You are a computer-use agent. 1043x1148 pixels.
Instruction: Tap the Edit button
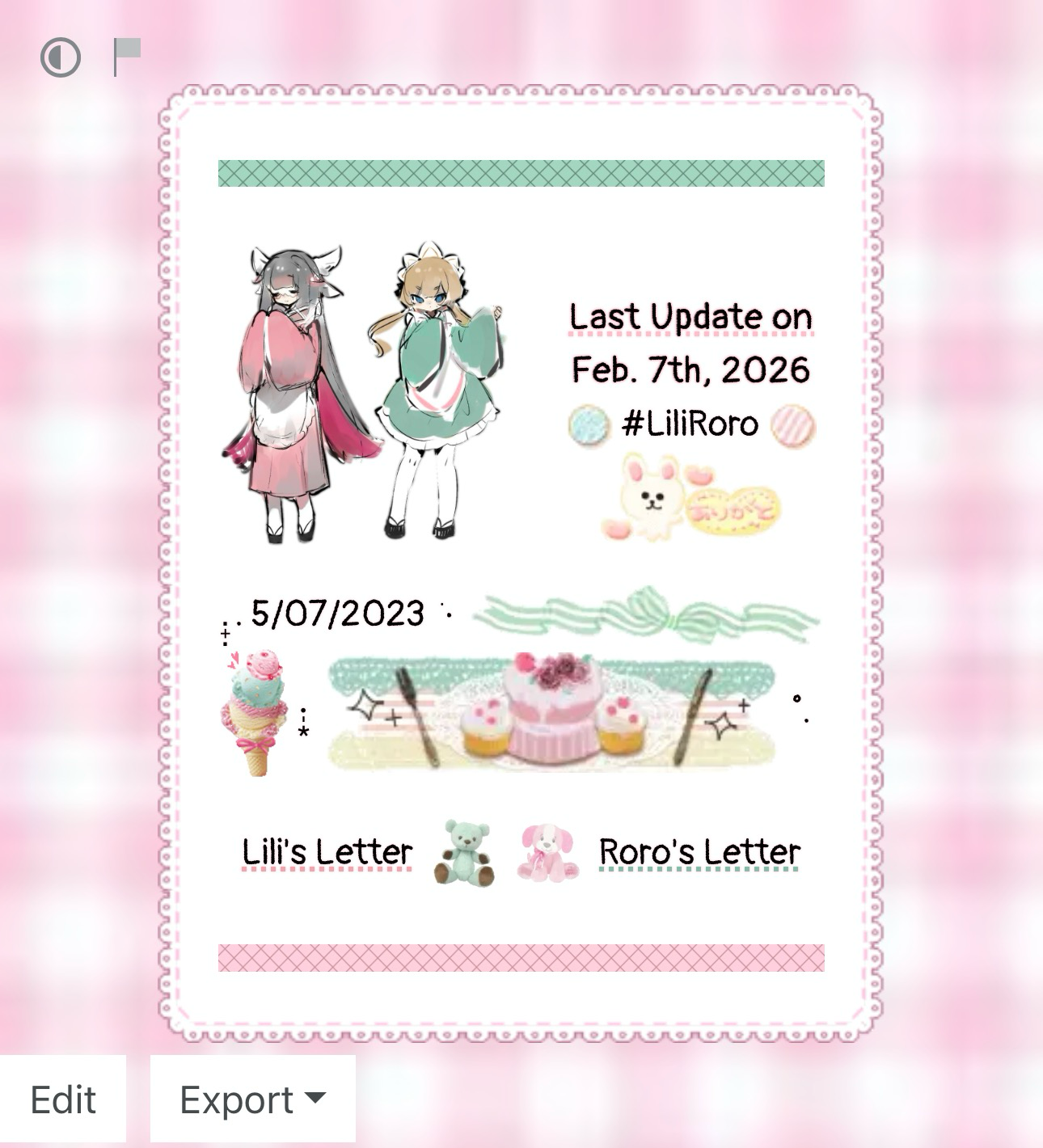click(x=63, y=1099)
